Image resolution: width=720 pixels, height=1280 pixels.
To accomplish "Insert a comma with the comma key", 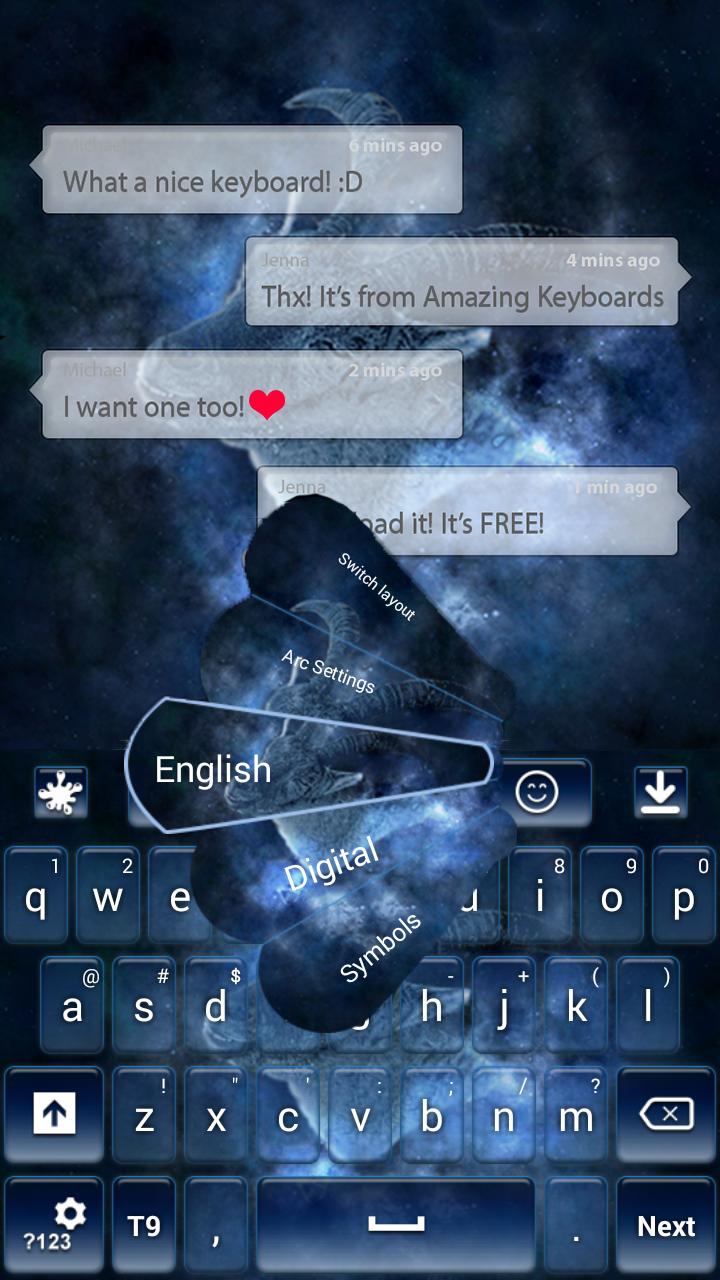I will click(x=216, y=1225).
